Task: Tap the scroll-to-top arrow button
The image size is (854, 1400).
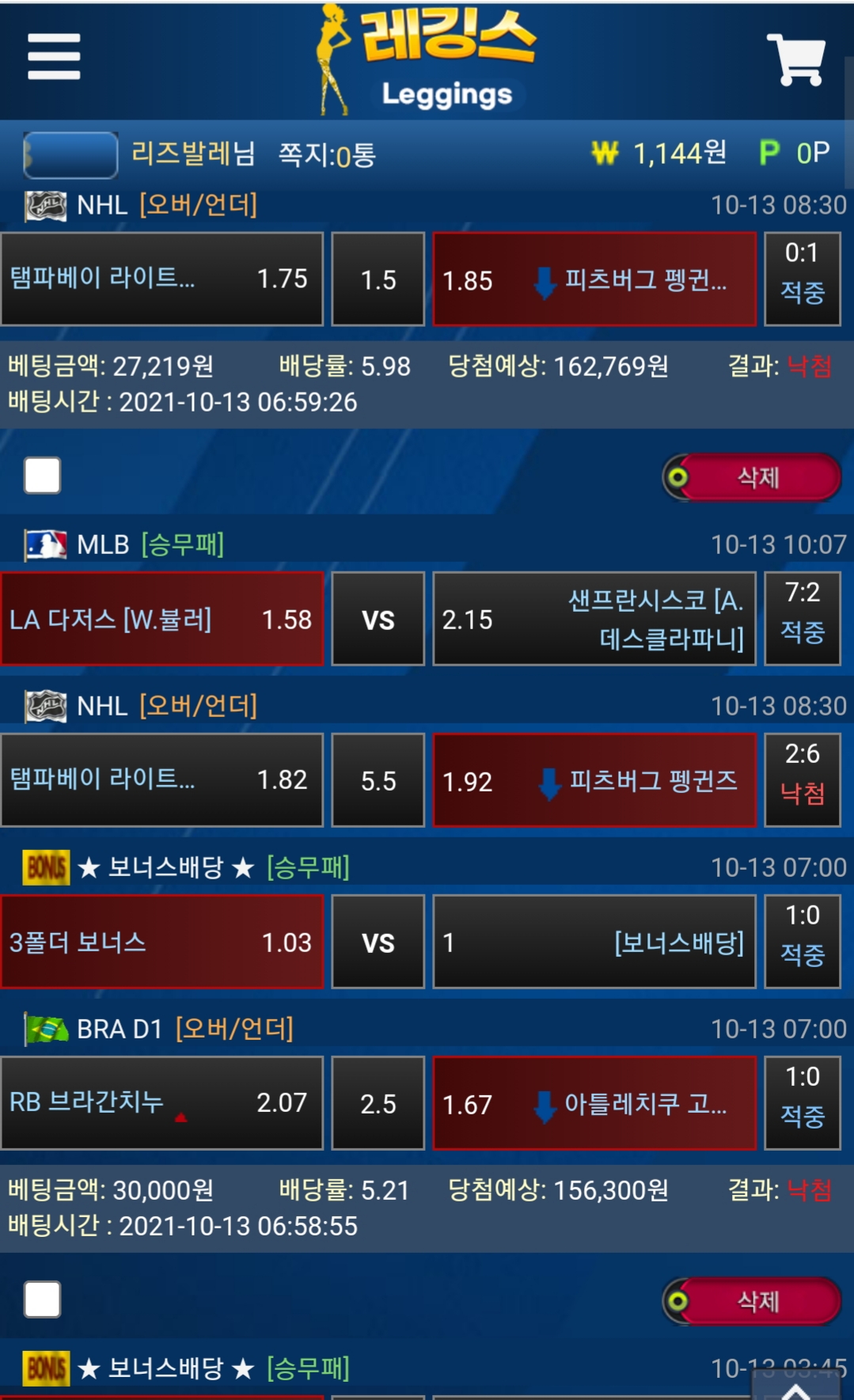Action: pos(797,1388)
